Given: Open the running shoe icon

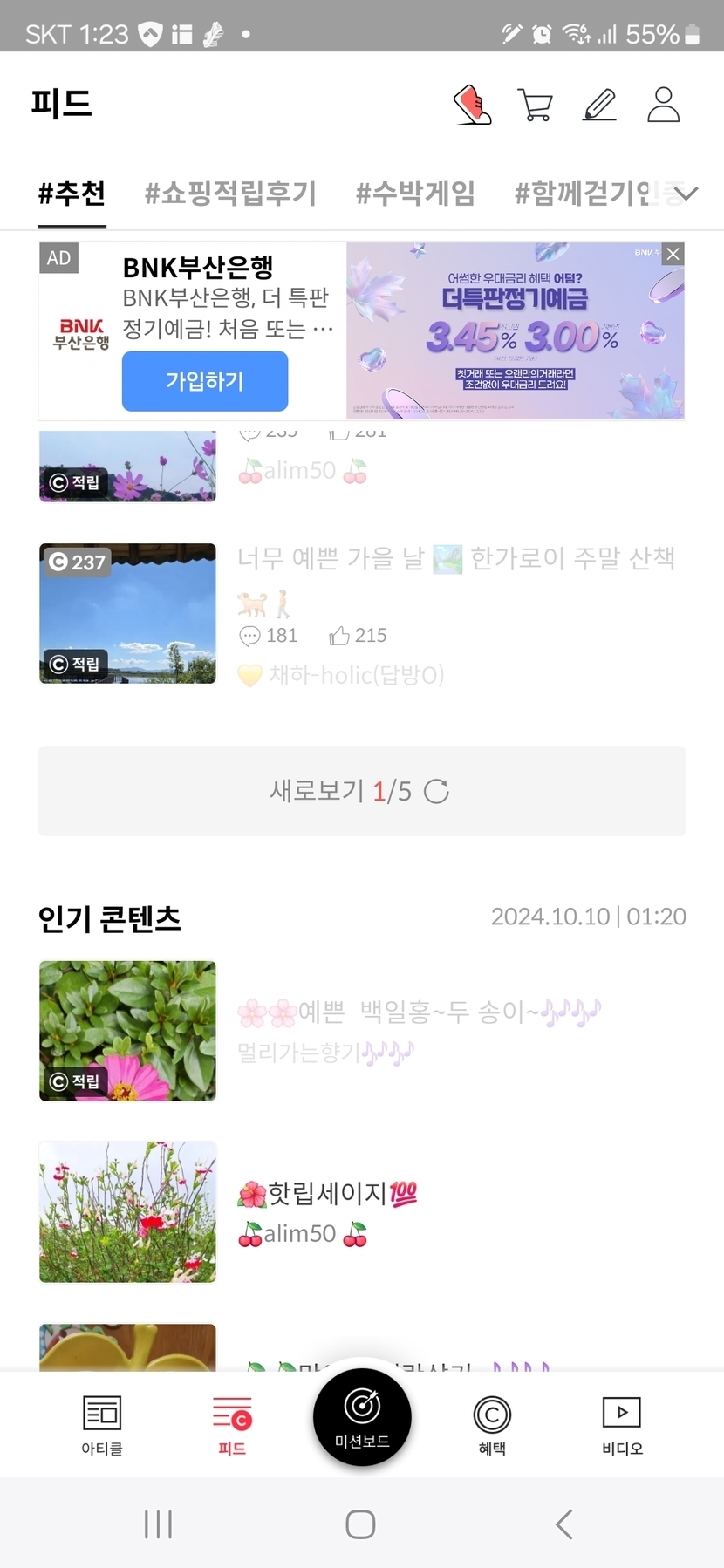Looking at the screenshot, I should point(472,105).
